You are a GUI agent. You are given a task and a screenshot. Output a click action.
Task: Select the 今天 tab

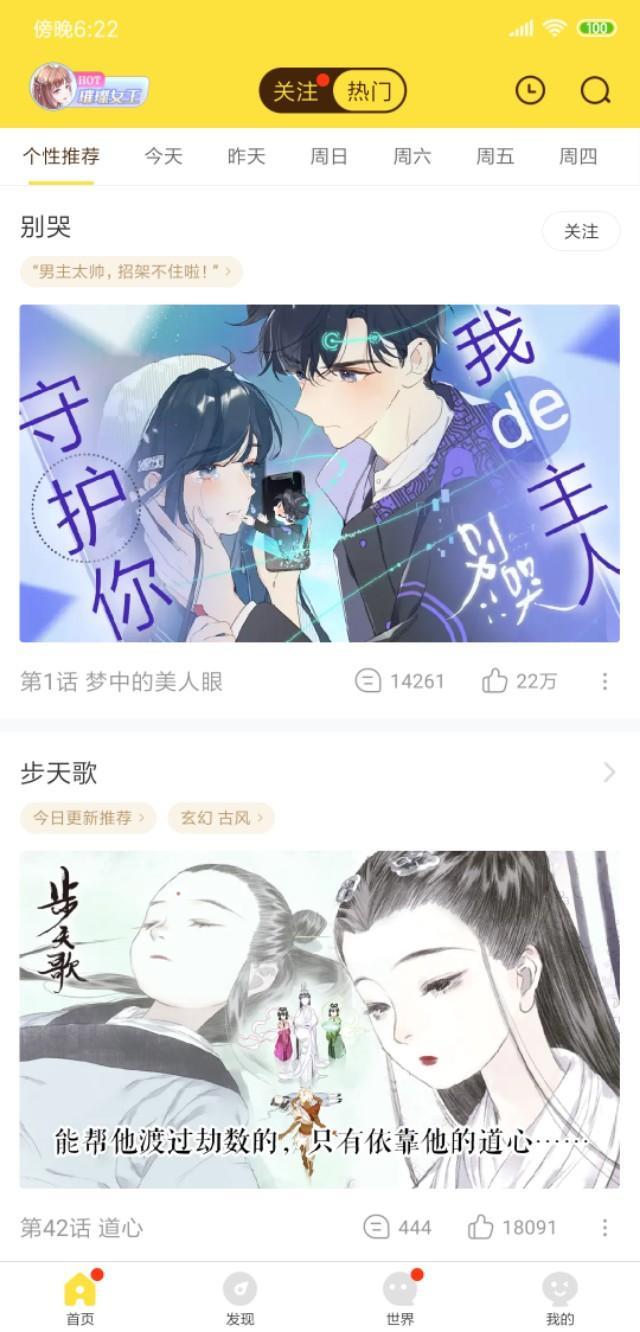(163, 156)
